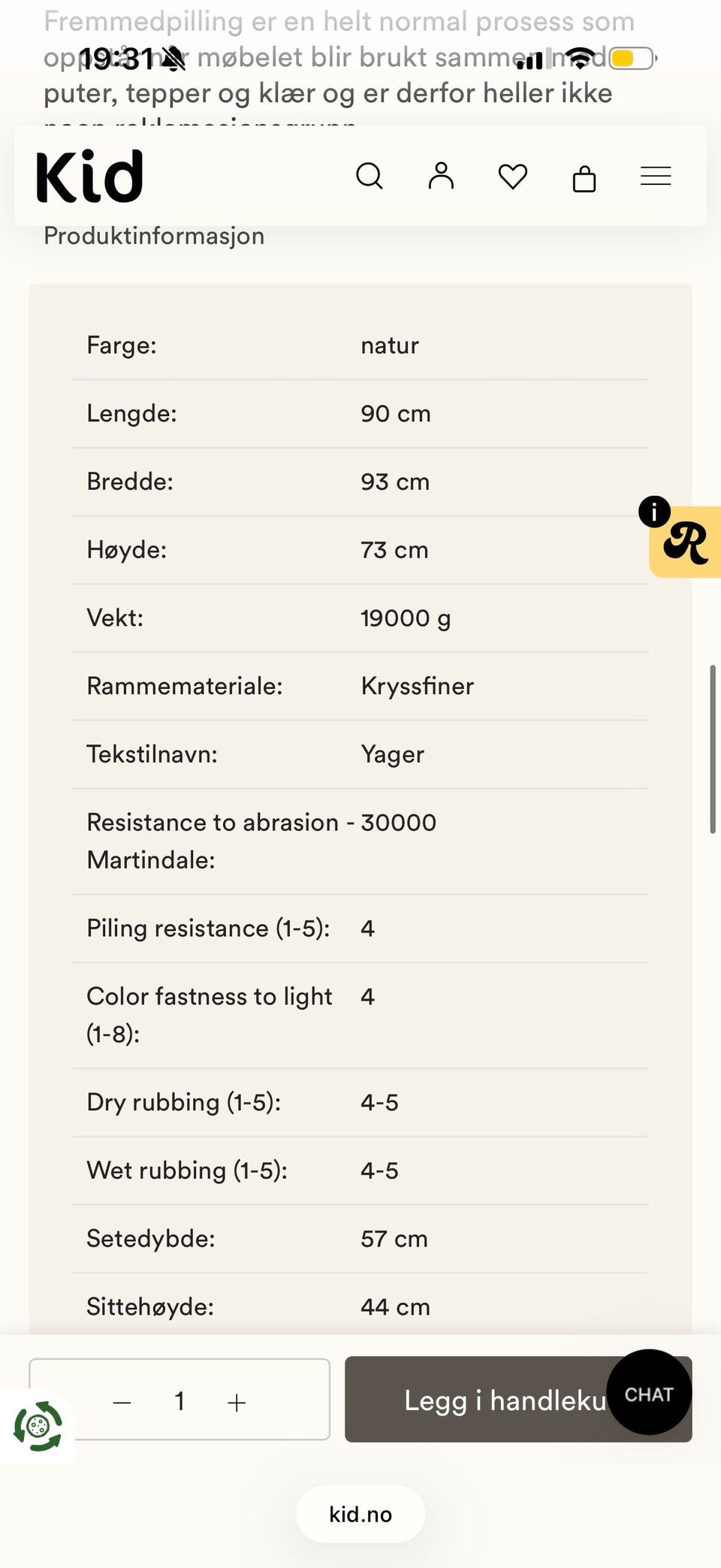Go to the Kid homepage via logo
Image resolution: width=721 pixels, height=1568 pixels.
click(x=89, y=176)
